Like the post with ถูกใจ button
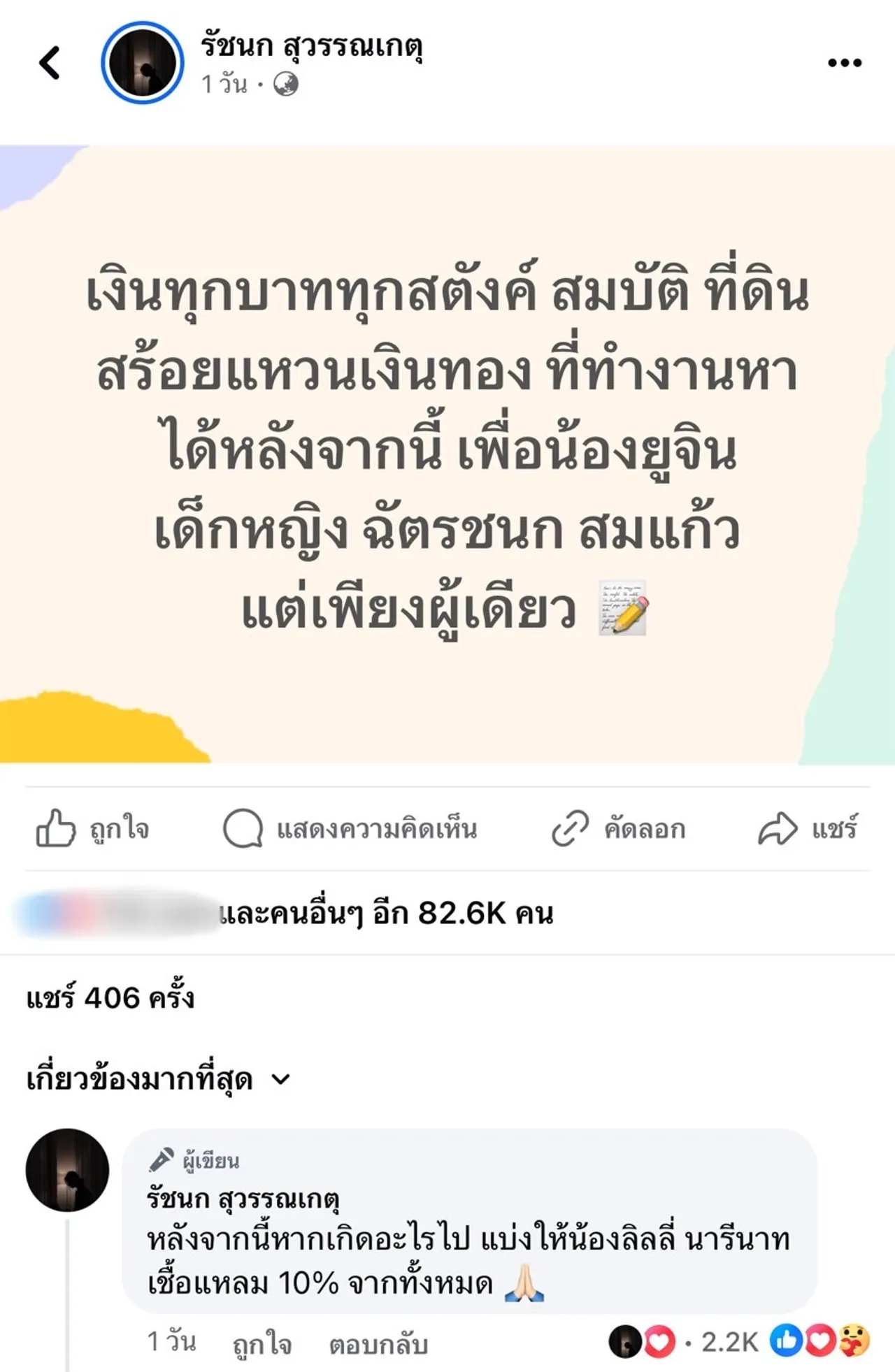The height and width of the screenshot is (1372, 895). (x=93, y=829)
